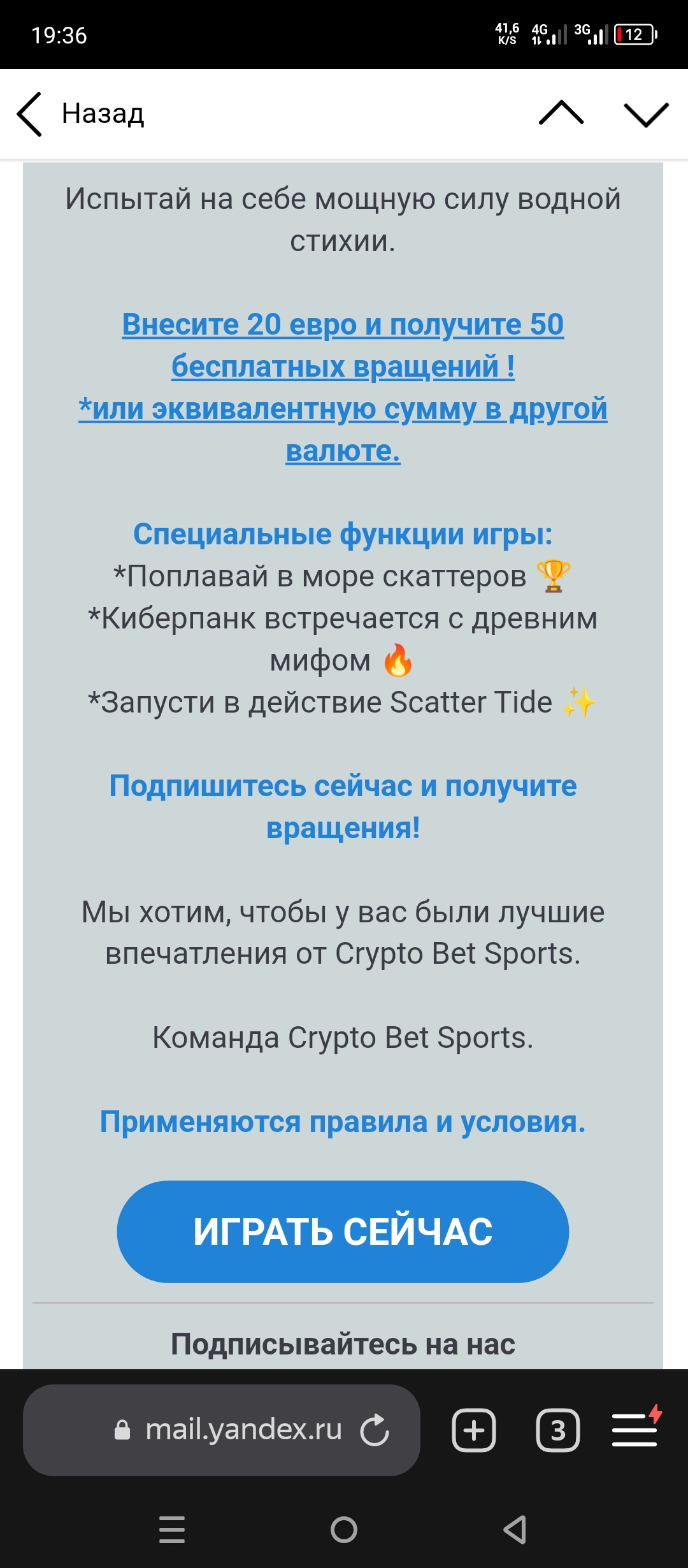Show the 3 open browser tabs
Screen dimensions: 688x1568
[558, 1430]
